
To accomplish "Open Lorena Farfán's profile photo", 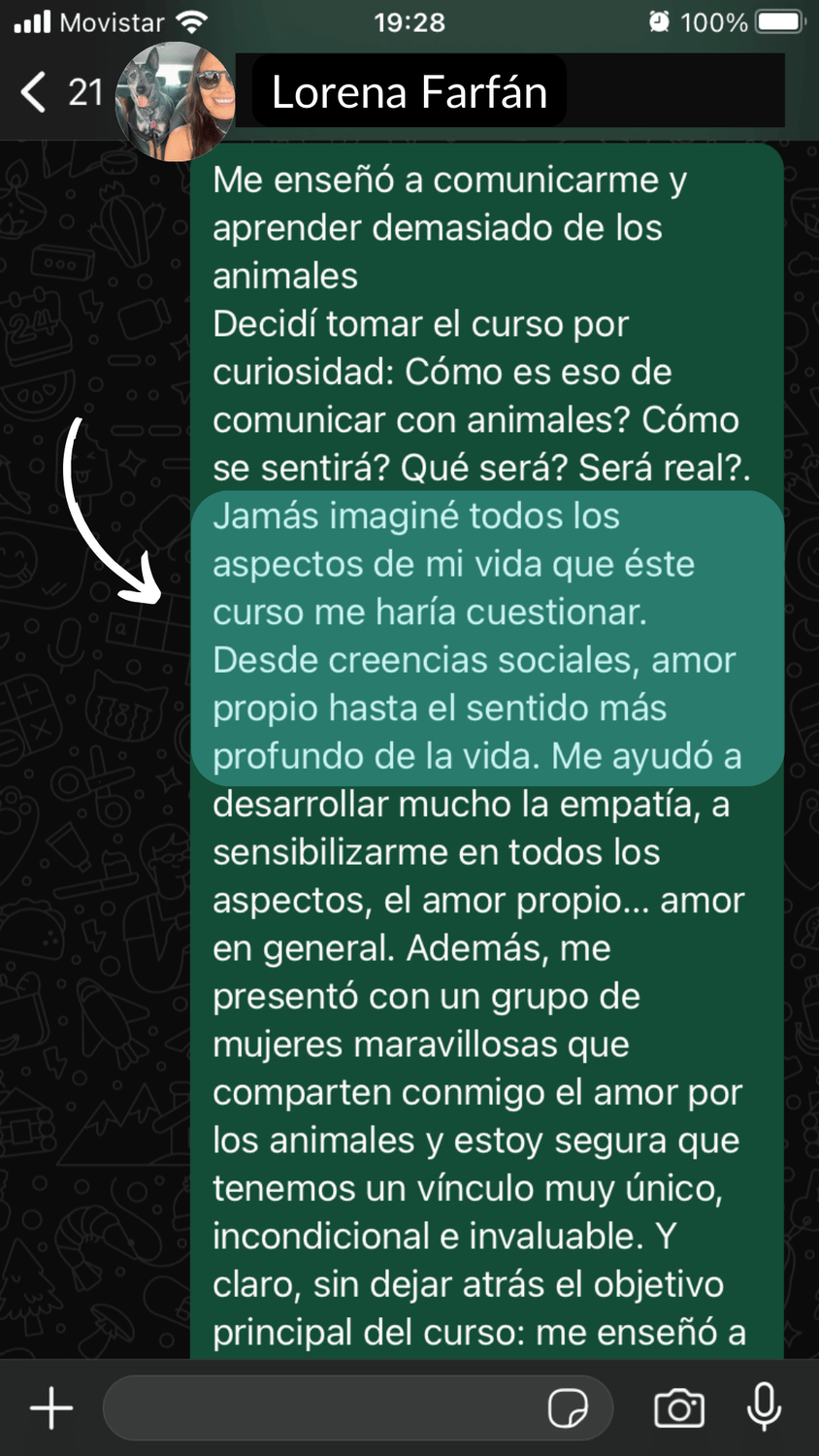I will 175,101.
